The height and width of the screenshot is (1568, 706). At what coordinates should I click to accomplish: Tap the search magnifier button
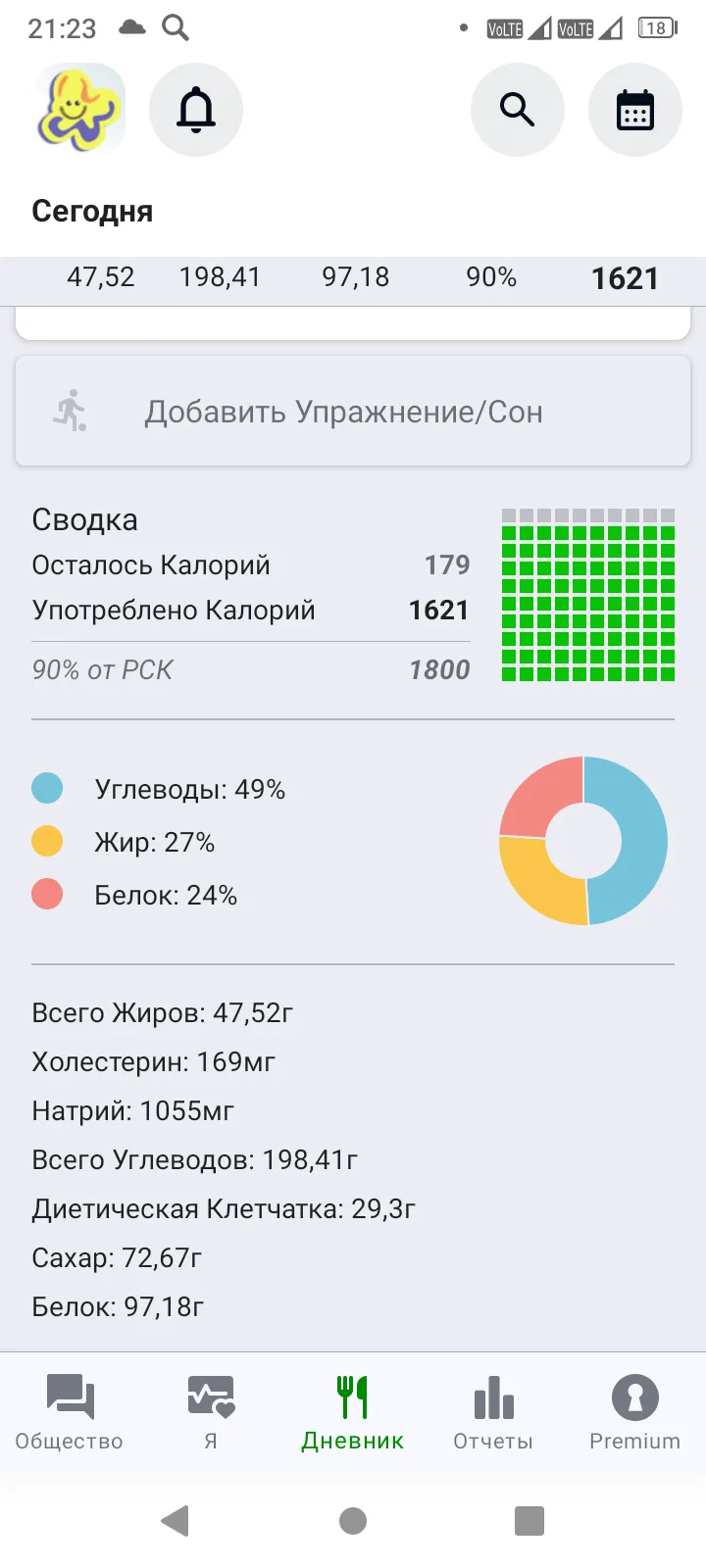click(x=518, y=110)
